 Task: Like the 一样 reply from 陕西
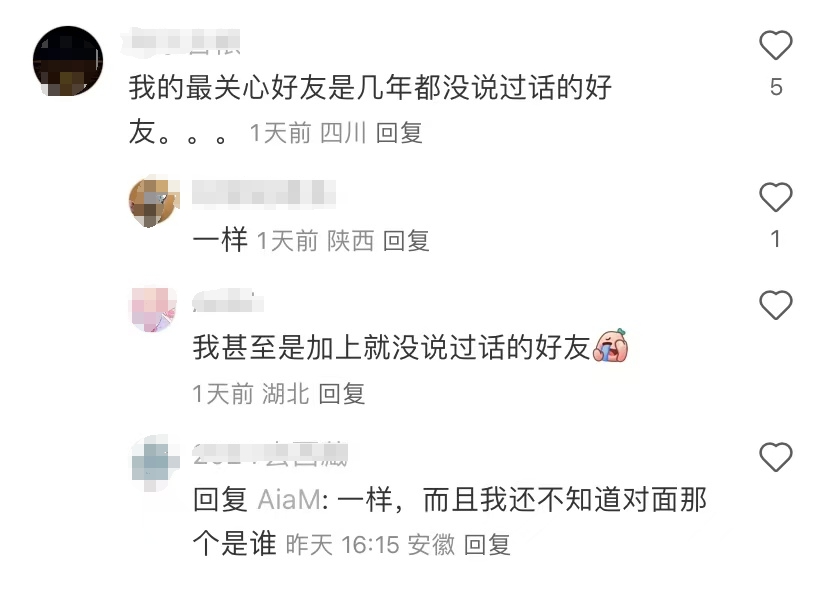click(775, 198)
